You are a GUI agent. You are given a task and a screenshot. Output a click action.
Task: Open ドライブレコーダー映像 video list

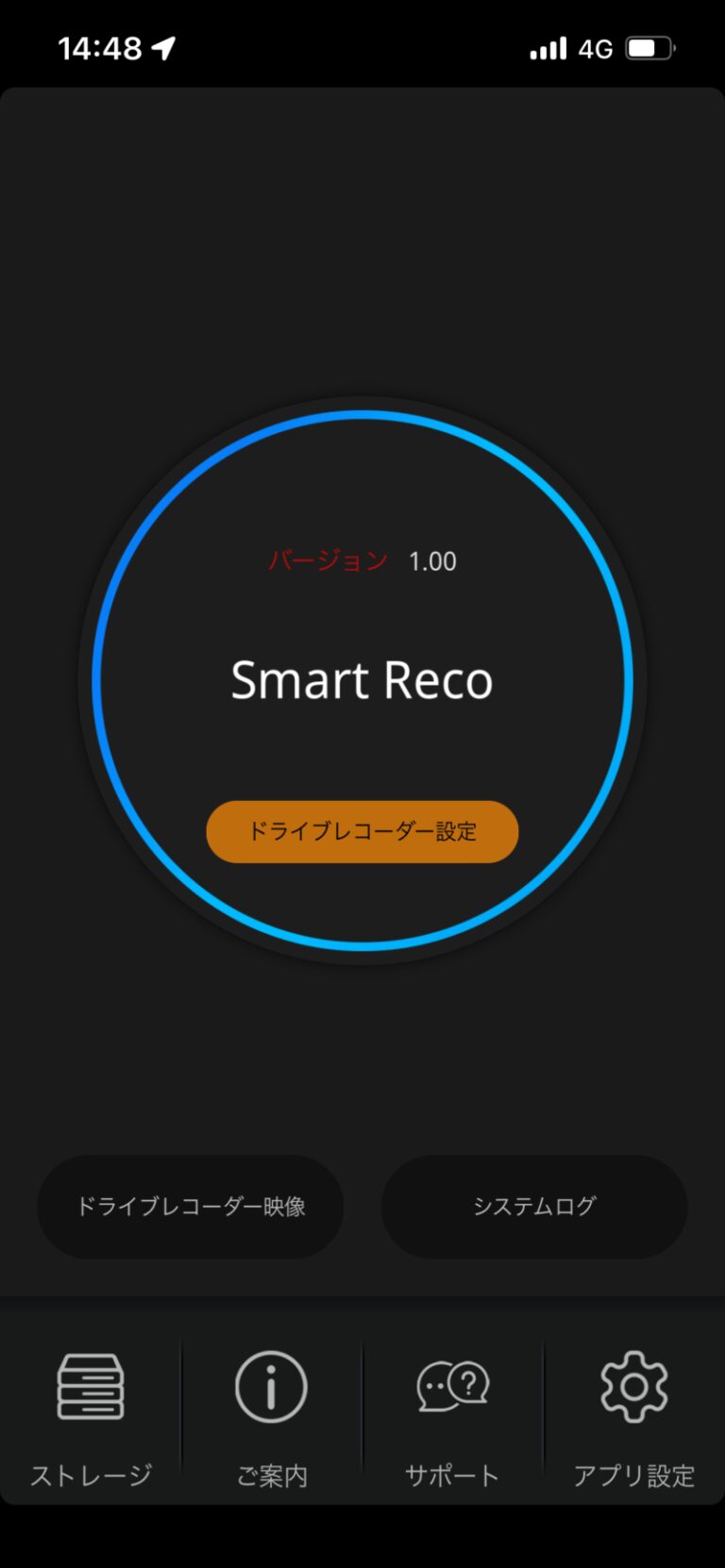click(x=191, y=1207)
